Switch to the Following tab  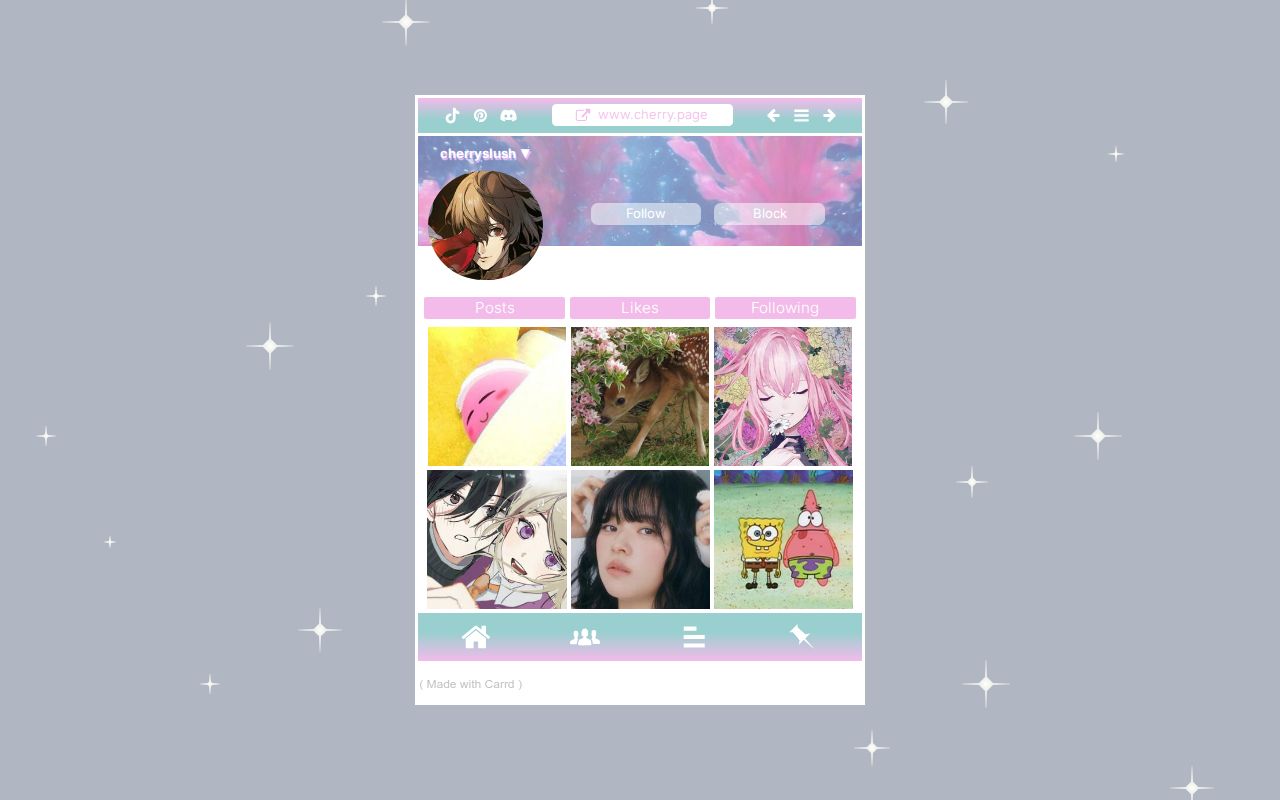pyautogui.click(x=785, y=308)
